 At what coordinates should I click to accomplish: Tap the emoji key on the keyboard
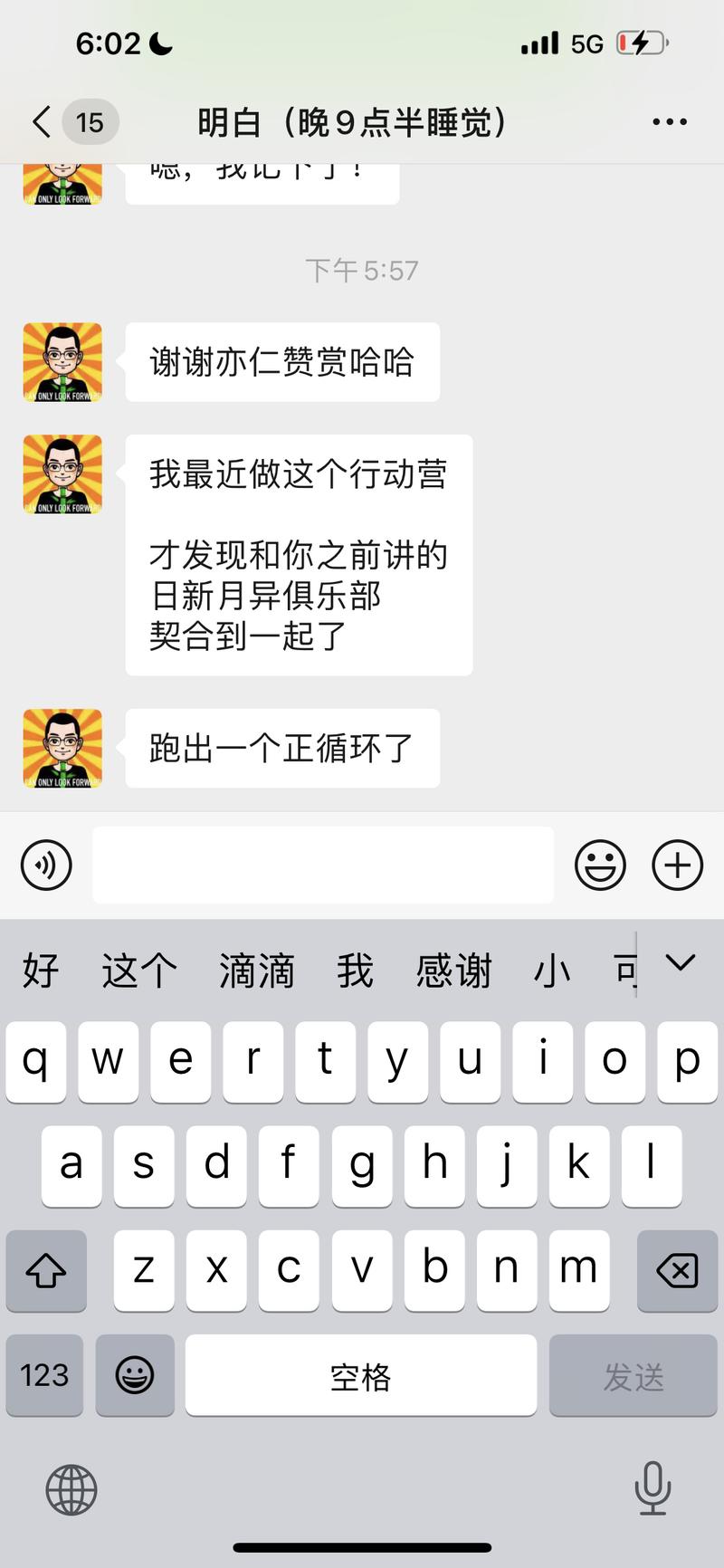(134, 1375)
